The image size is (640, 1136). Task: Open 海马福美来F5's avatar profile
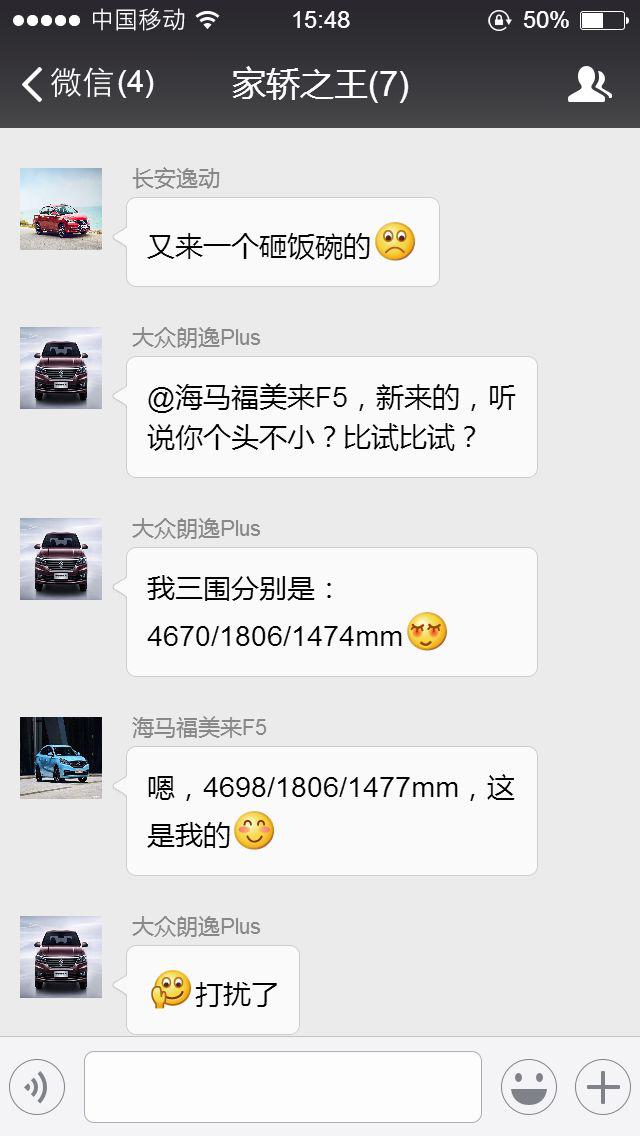61,757
